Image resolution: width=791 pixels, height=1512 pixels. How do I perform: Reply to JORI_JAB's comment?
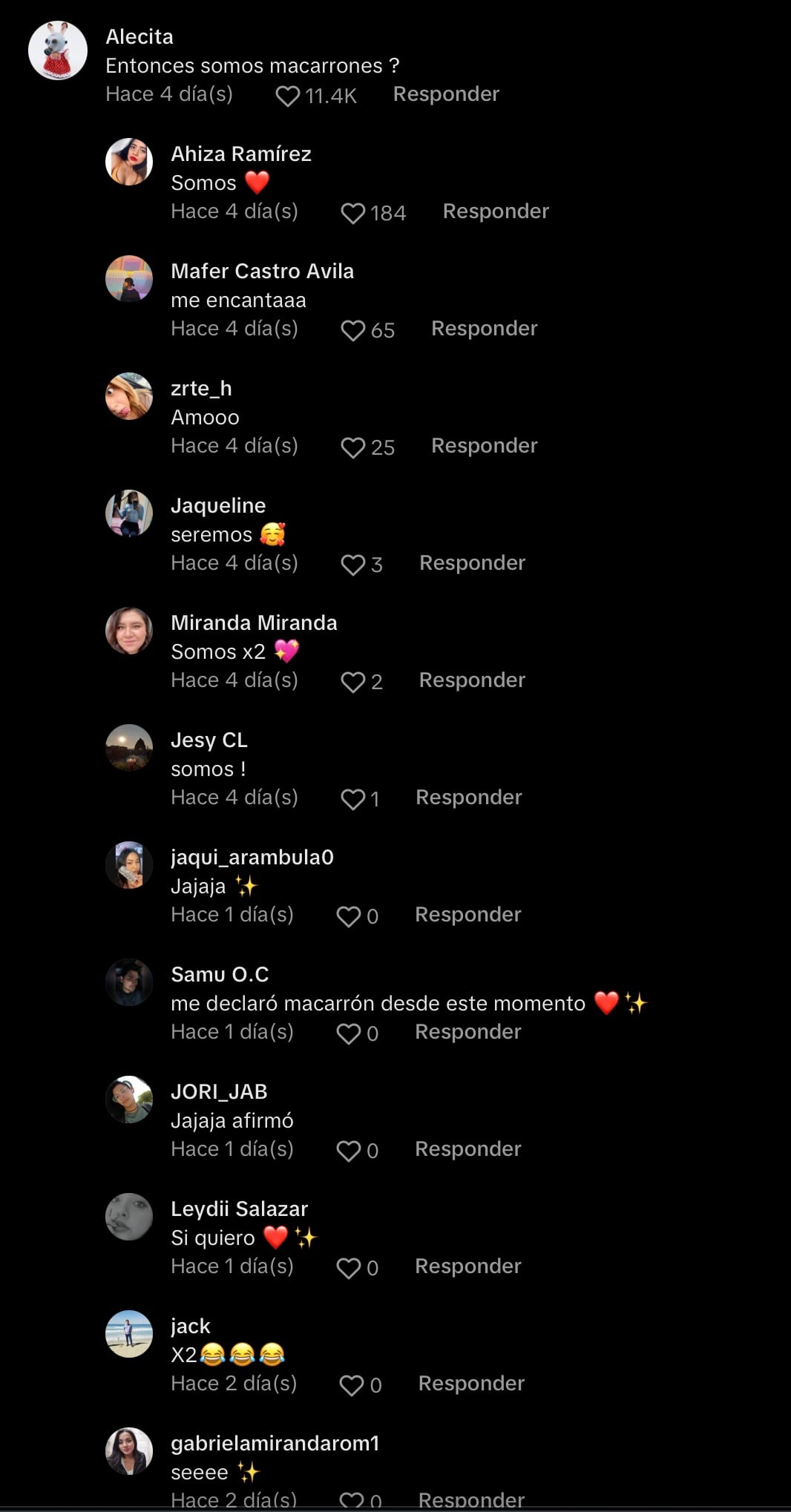[467, 1149]
